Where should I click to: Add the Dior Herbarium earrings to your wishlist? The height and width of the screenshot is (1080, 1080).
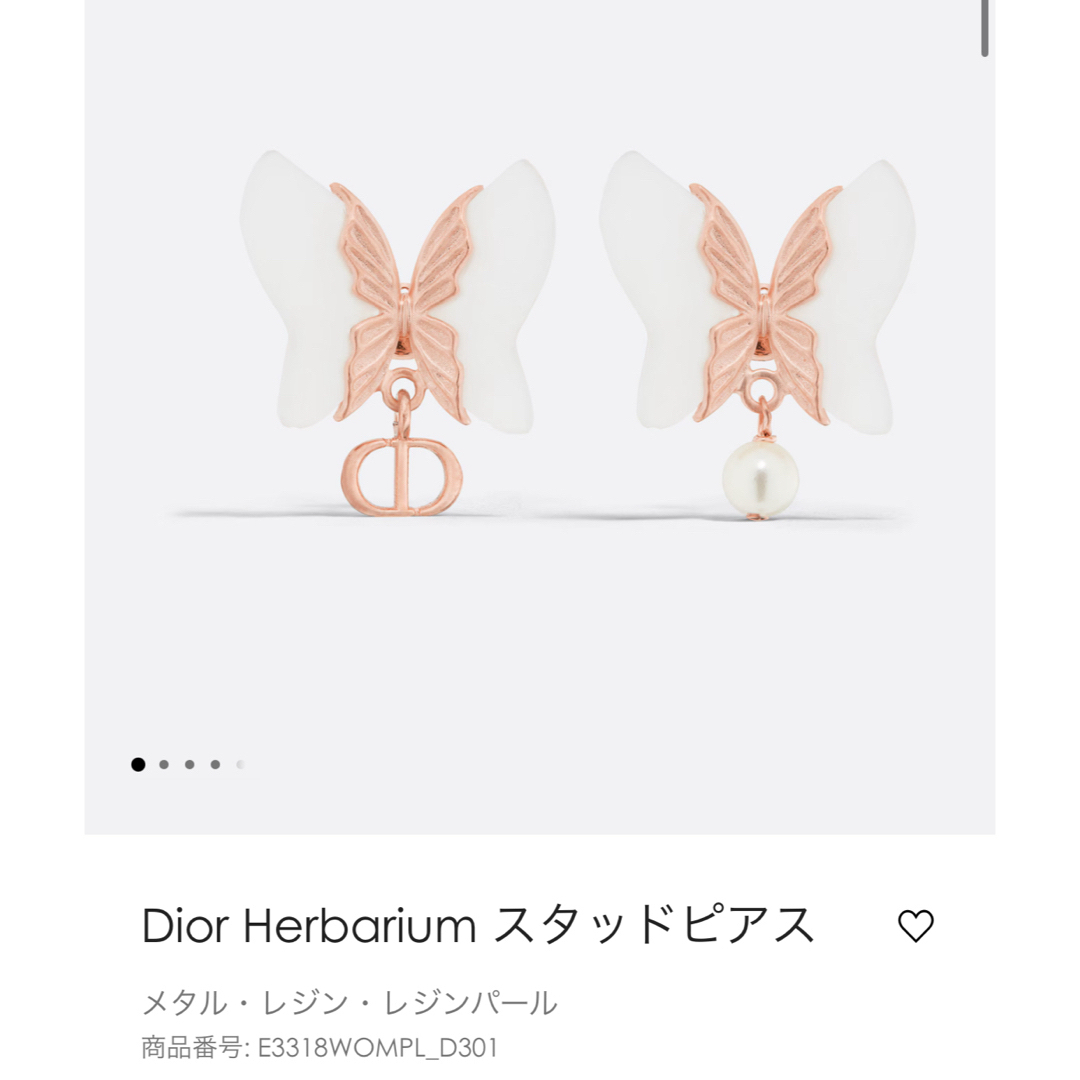pos(914,926)
